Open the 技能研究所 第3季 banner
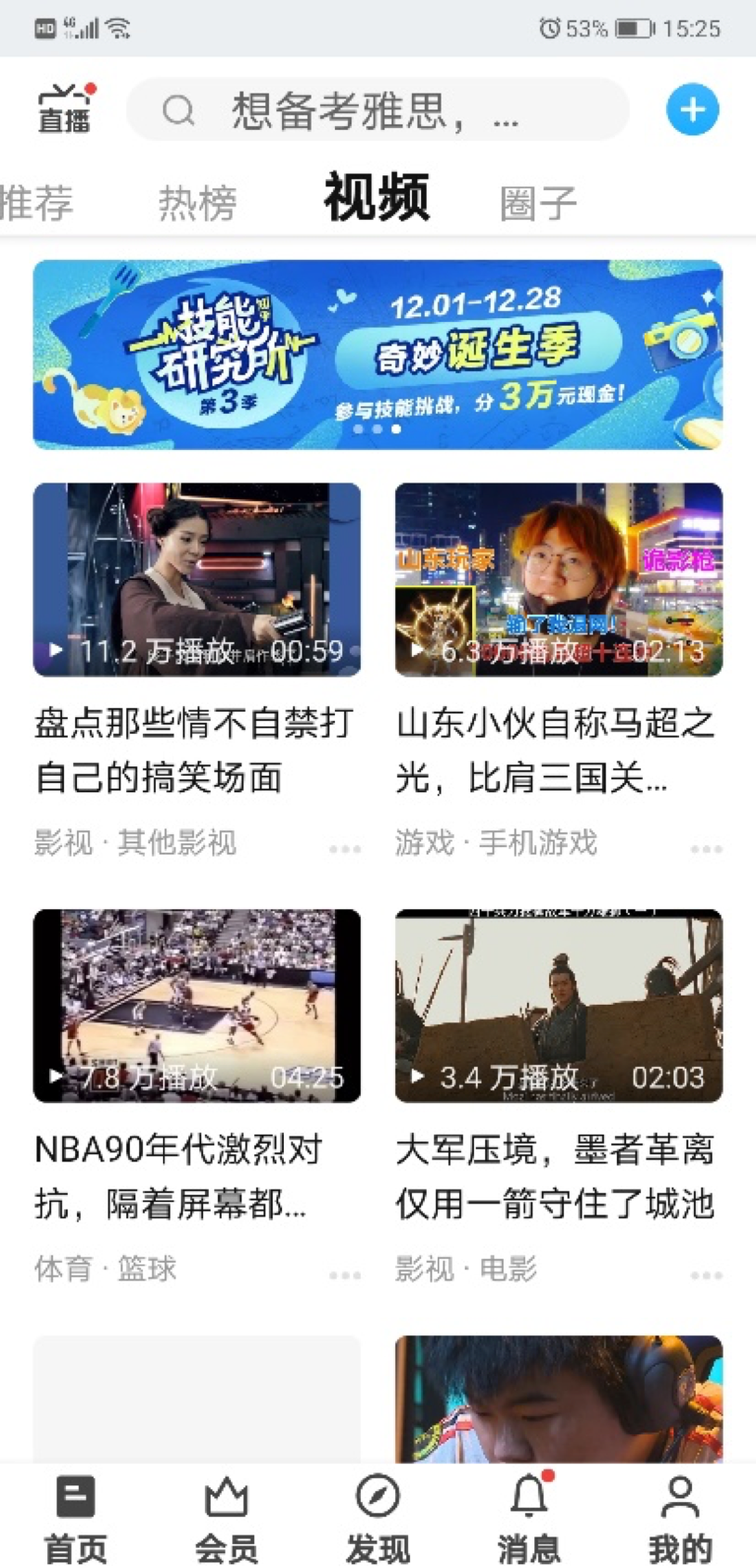The image size is (756, 1568). click(378, 354)
